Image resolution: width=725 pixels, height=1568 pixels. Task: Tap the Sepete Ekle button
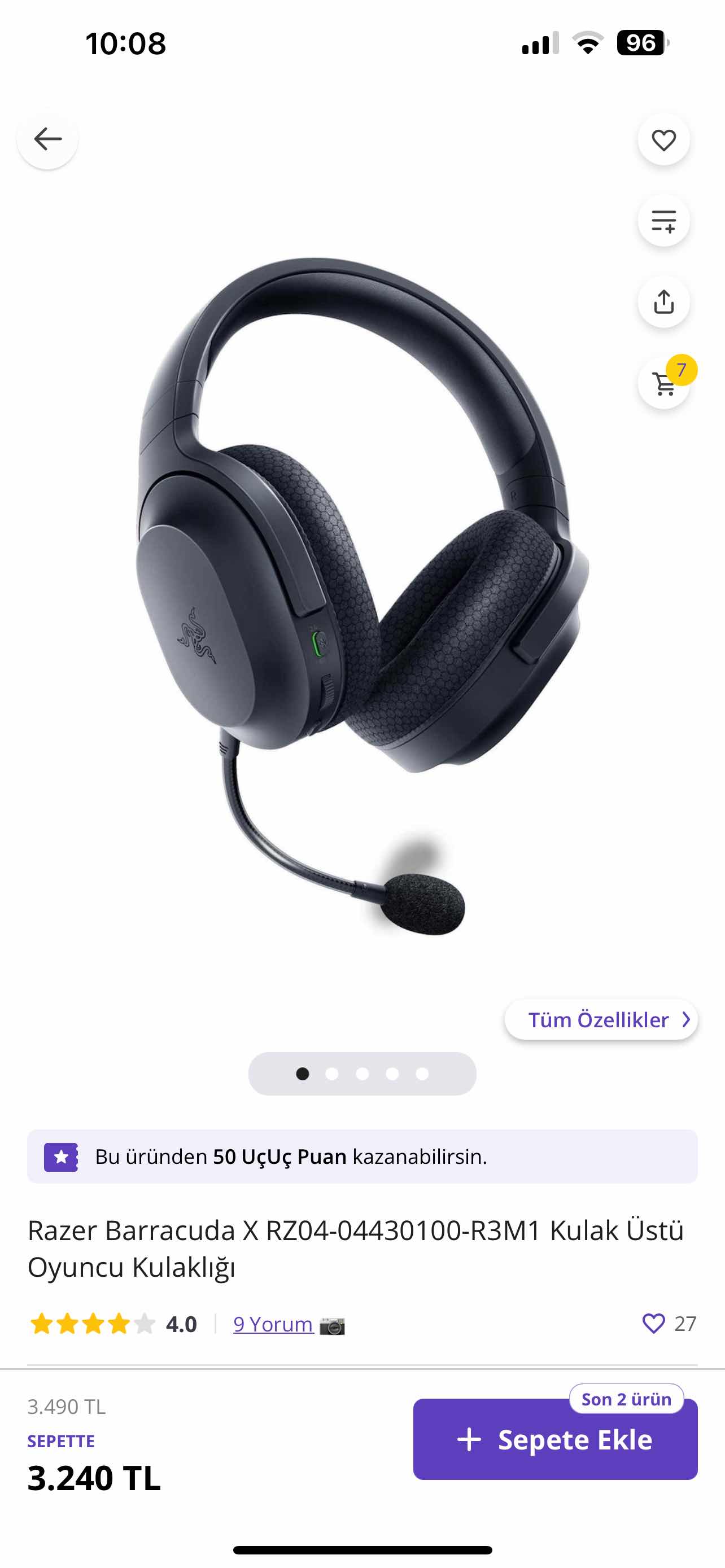(554, 1439)
